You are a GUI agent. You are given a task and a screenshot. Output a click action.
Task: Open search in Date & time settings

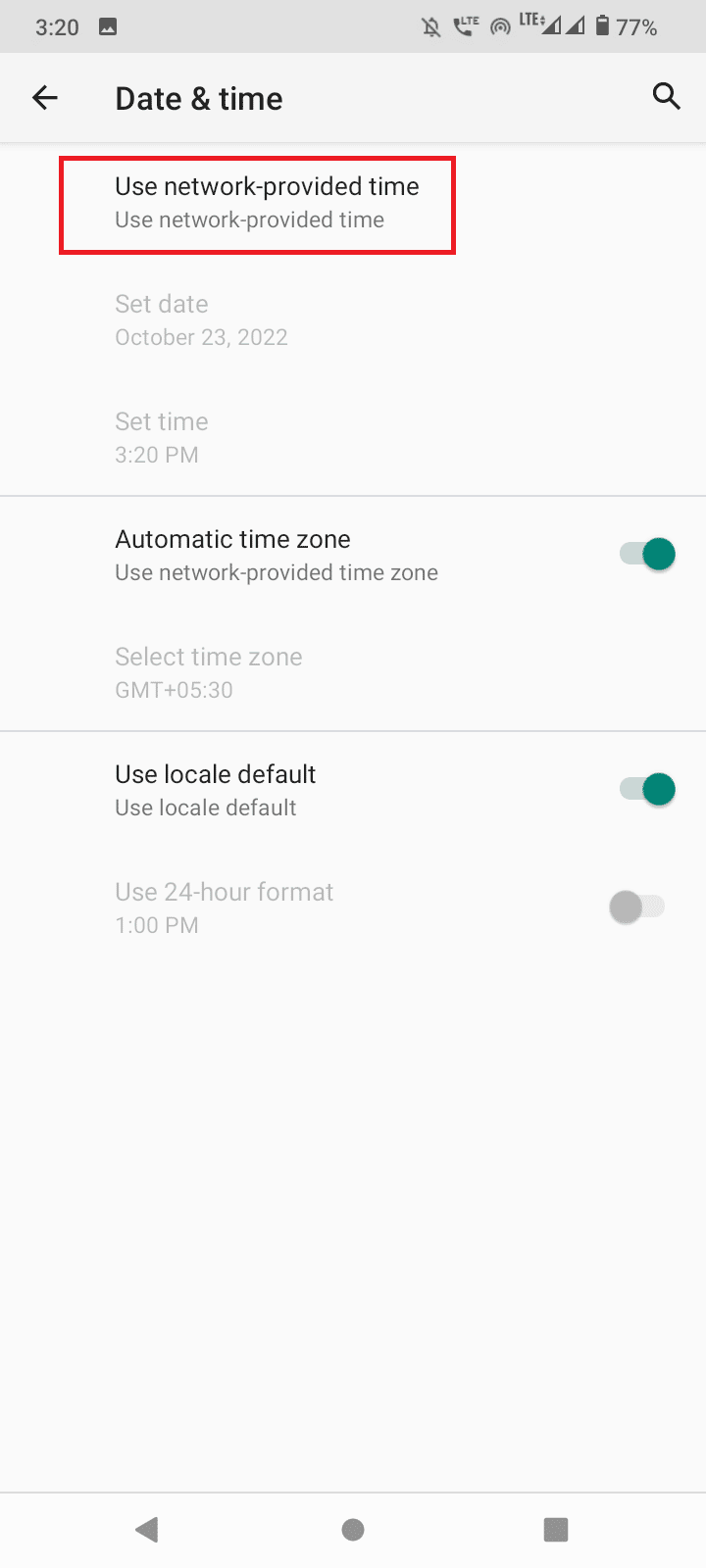667,97
